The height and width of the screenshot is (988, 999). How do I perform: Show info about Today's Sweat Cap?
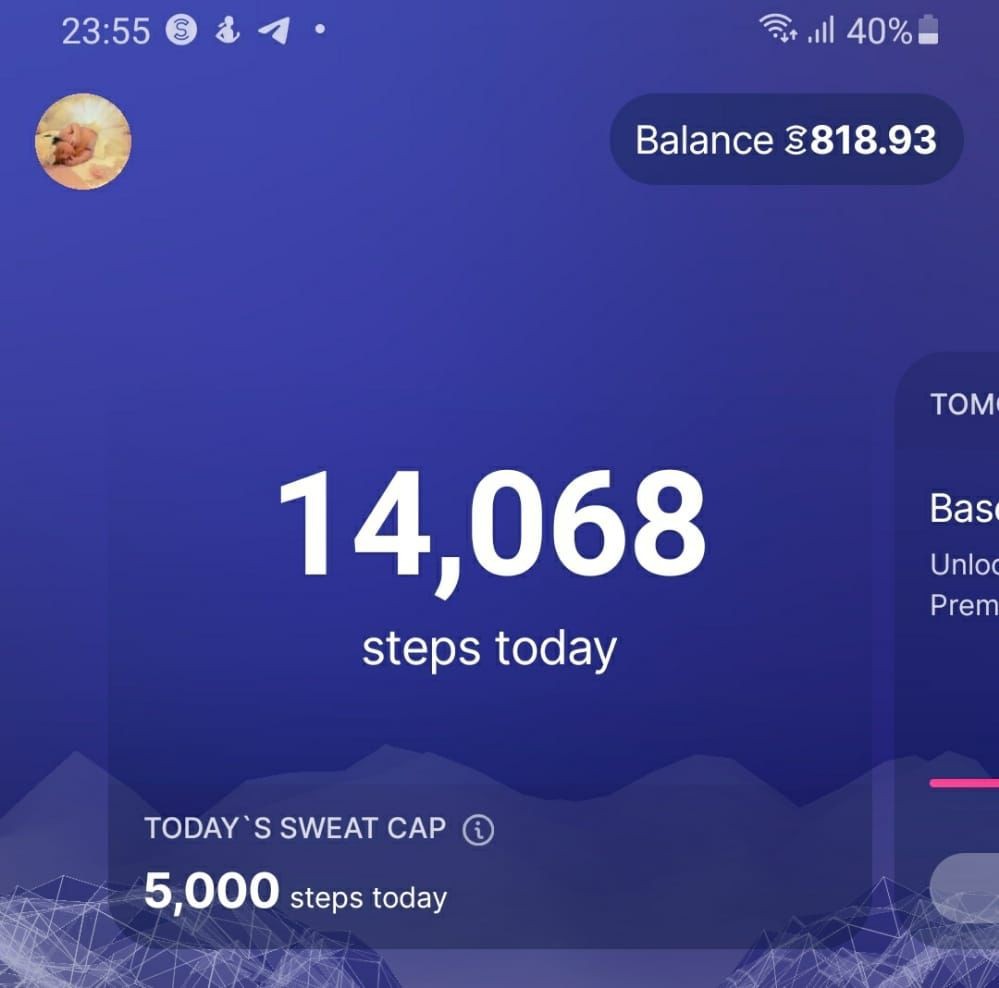tap(479, 829)
